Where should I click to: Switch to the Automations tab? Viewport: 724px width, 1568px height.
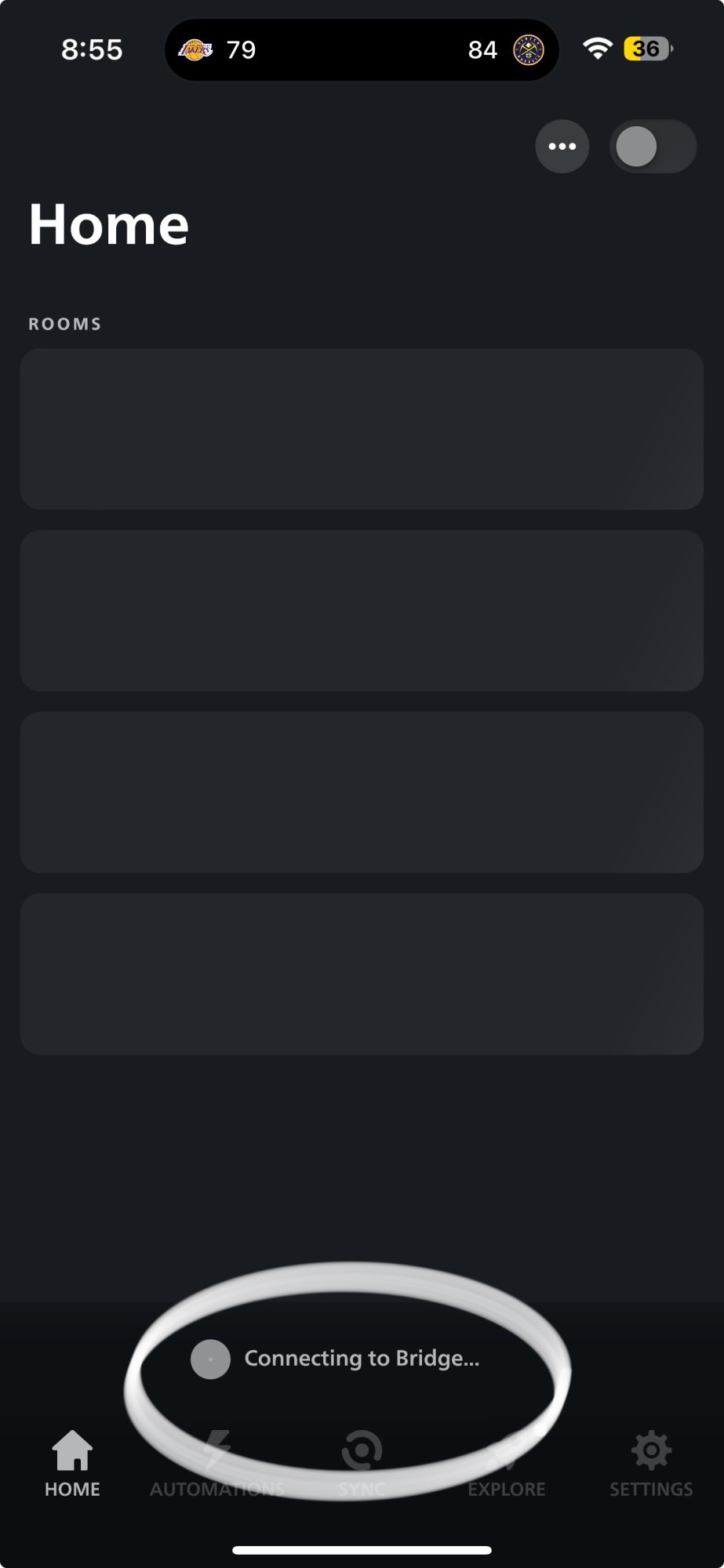pyautogui.click(x=217, y=1463)
